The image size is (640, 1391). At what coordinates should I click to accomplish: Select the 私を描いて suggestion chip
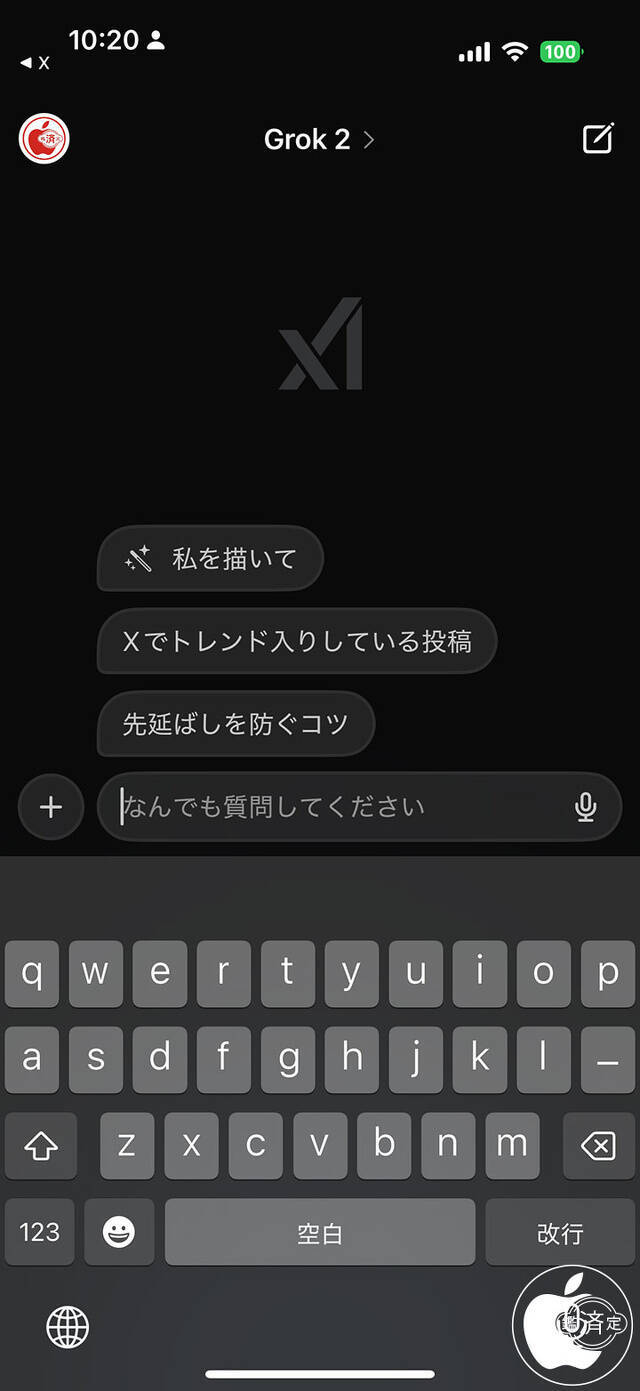[x=211, y=559]
